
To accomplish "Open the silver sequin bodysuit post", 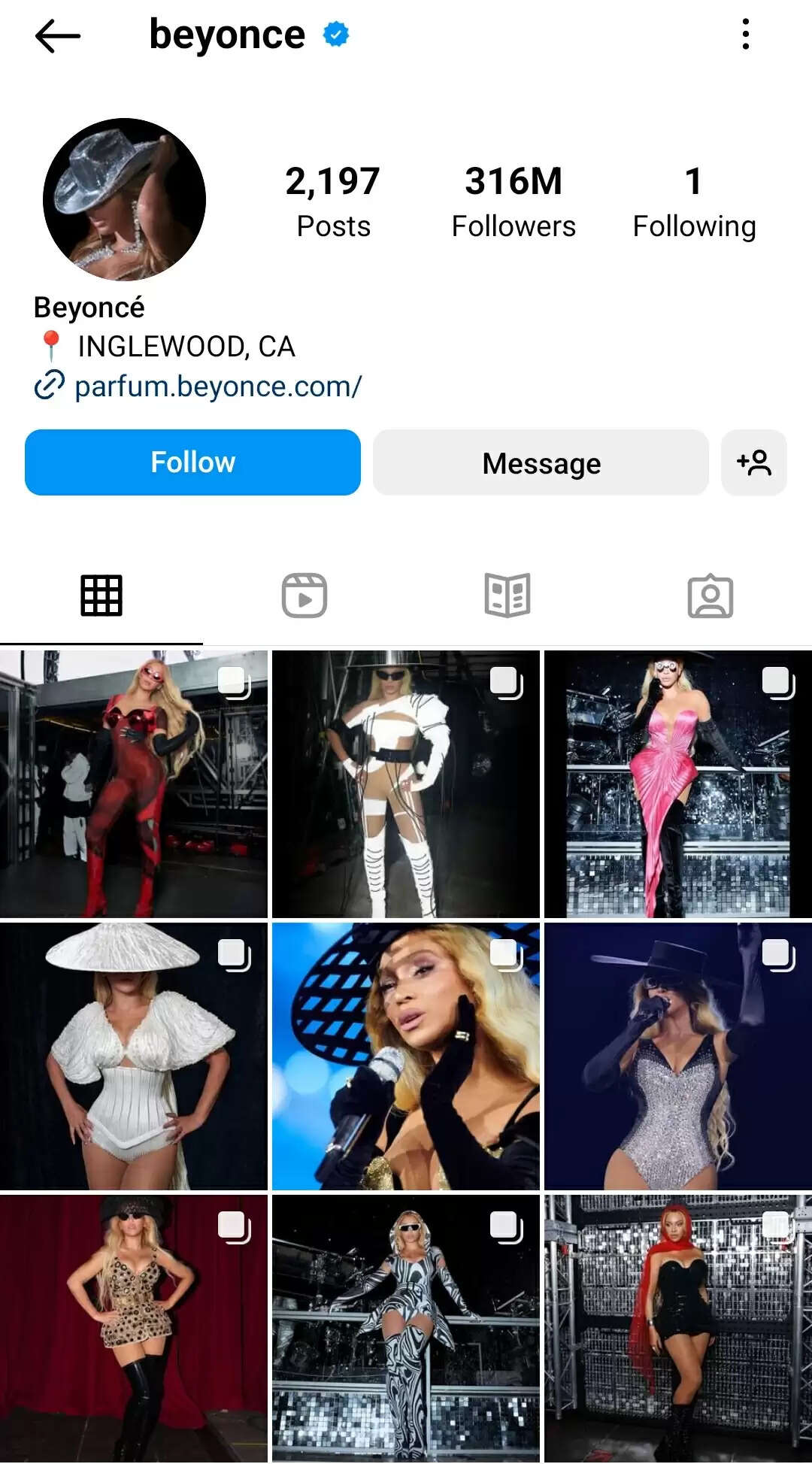I will pyautogui.click(x=677, y=1056).
